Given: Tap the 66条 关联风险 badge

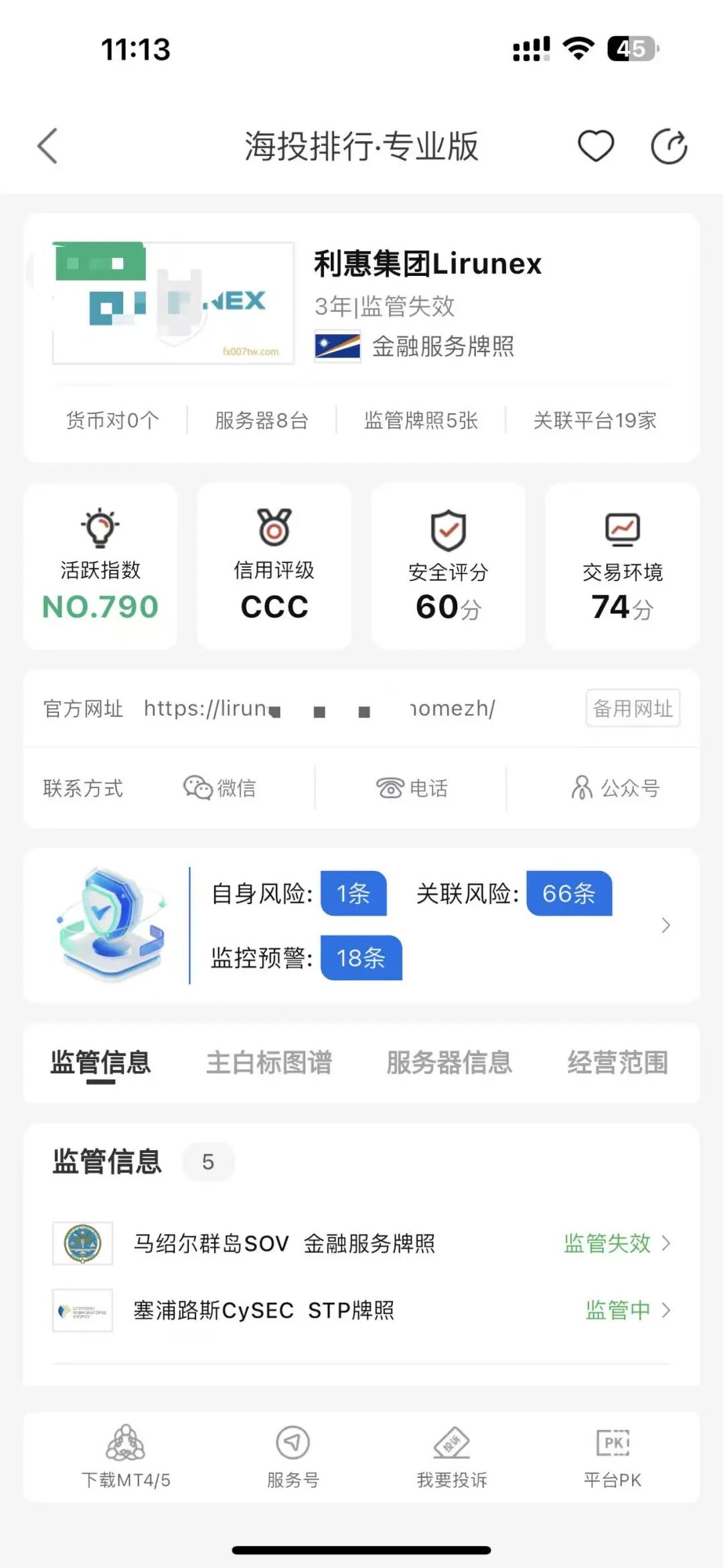Looking at the screenshot, I should click(x=568, y=894).
